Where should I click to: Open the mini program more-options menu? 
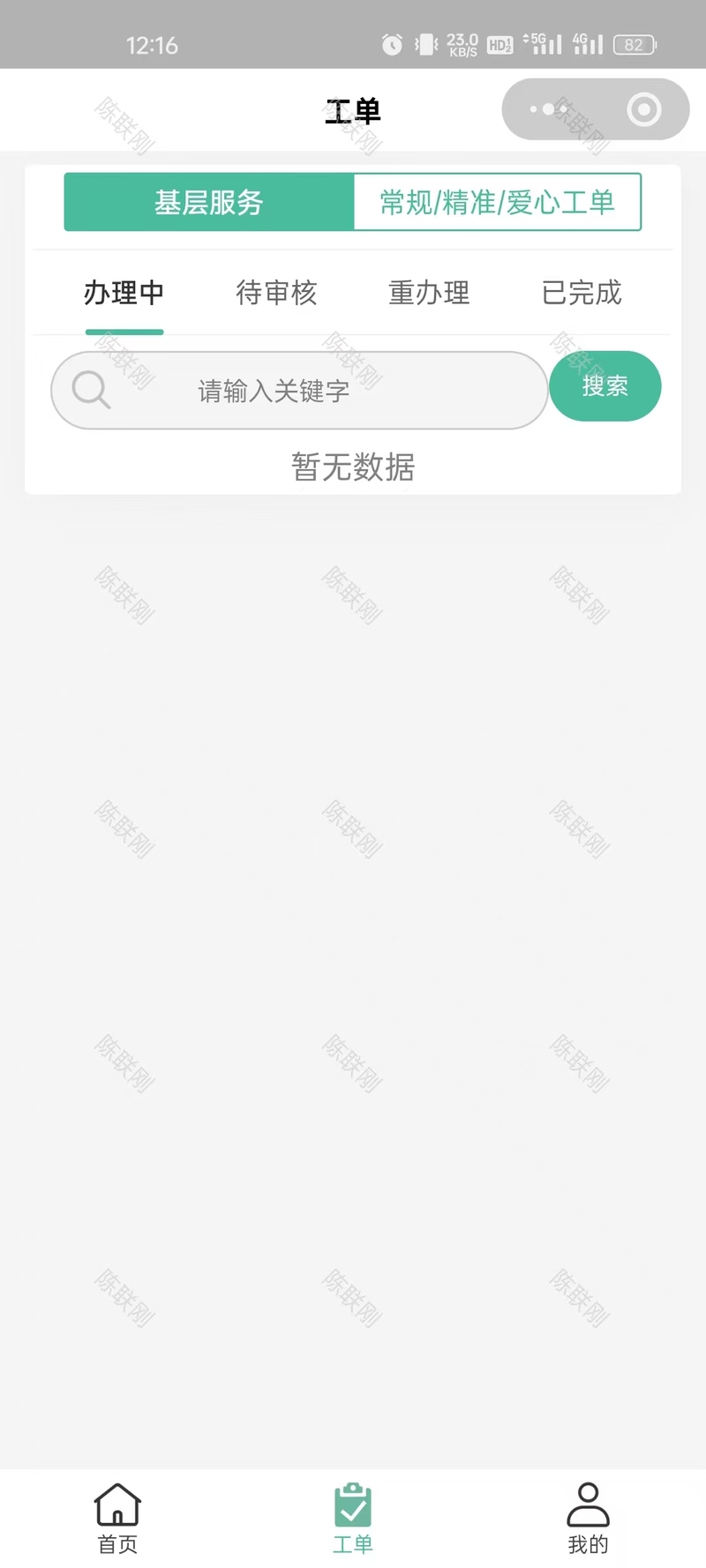548,109
